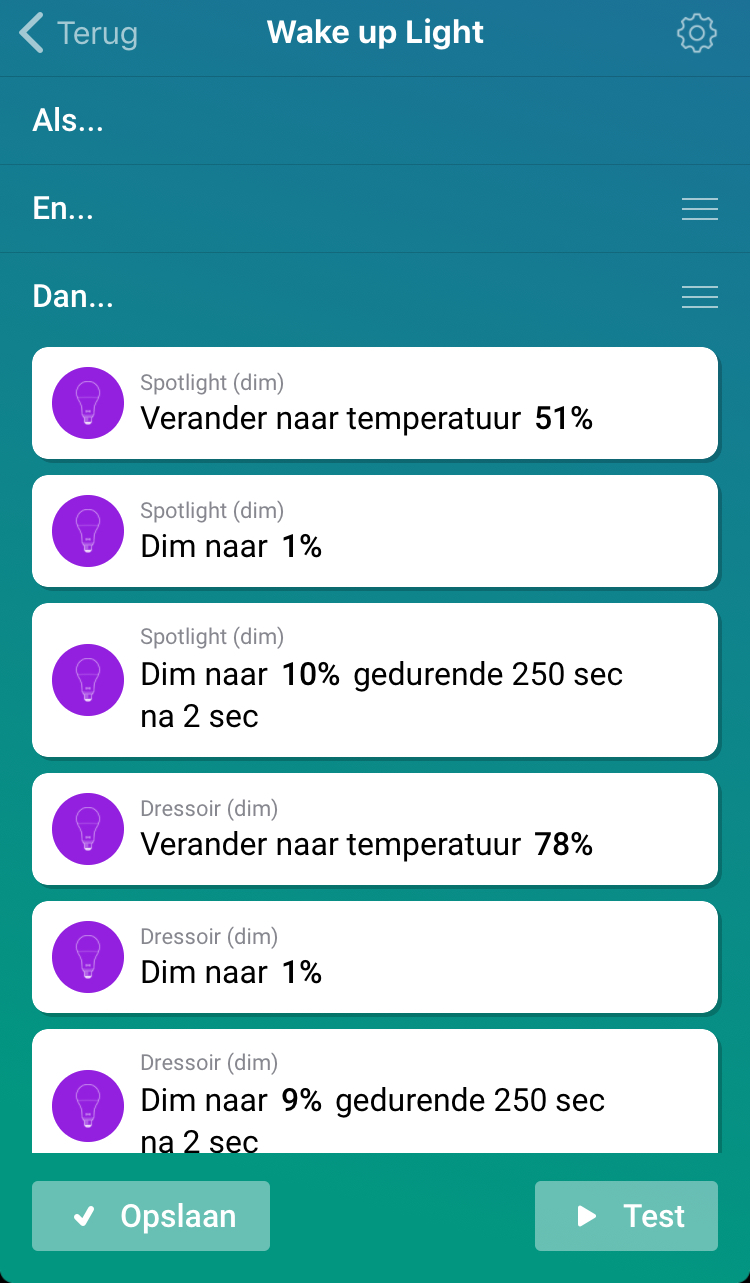Go back with the Terug button
Viewport: 750px width, 1283px height.
(78, 34)
